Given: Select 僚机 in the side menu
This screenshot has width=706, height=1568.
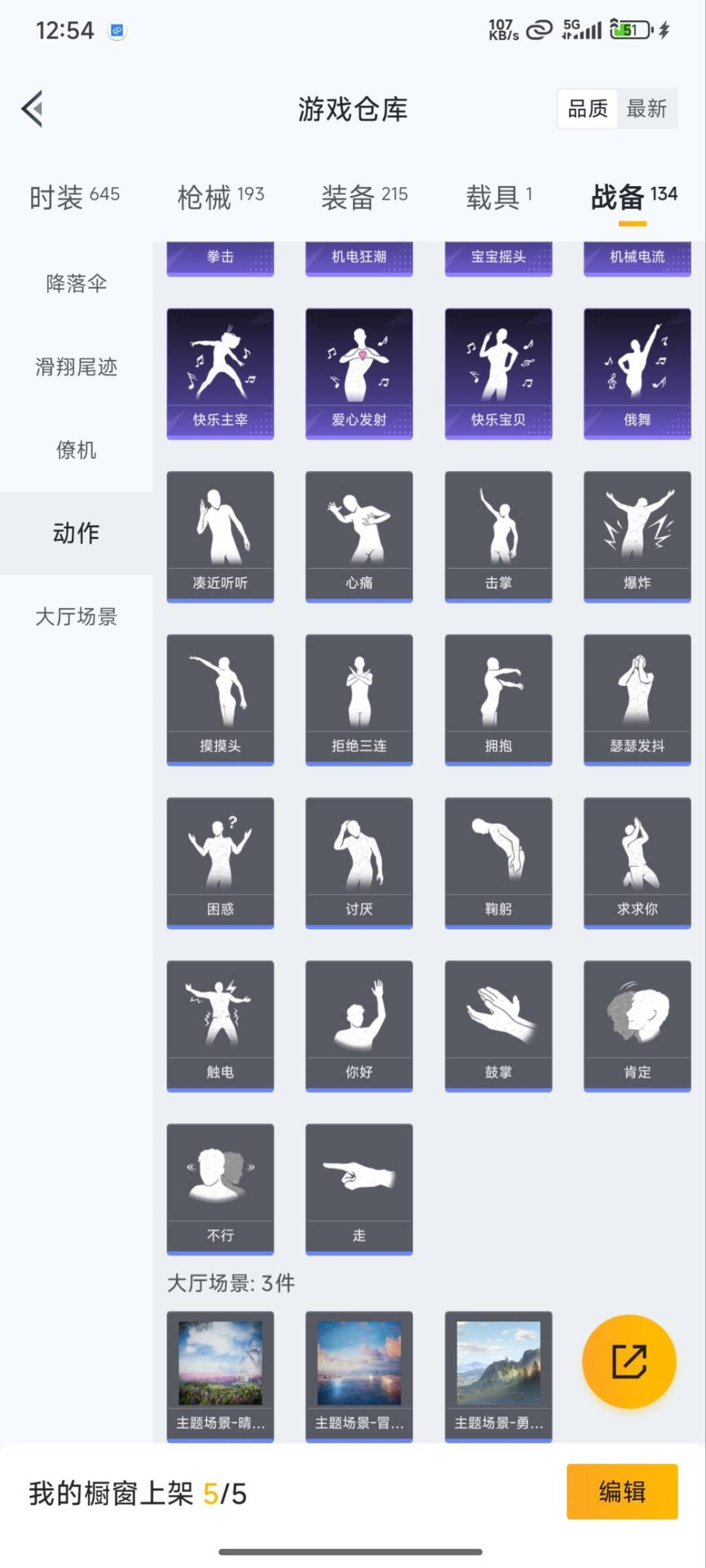Looking at the screenshot, I should tap(76, 449).
